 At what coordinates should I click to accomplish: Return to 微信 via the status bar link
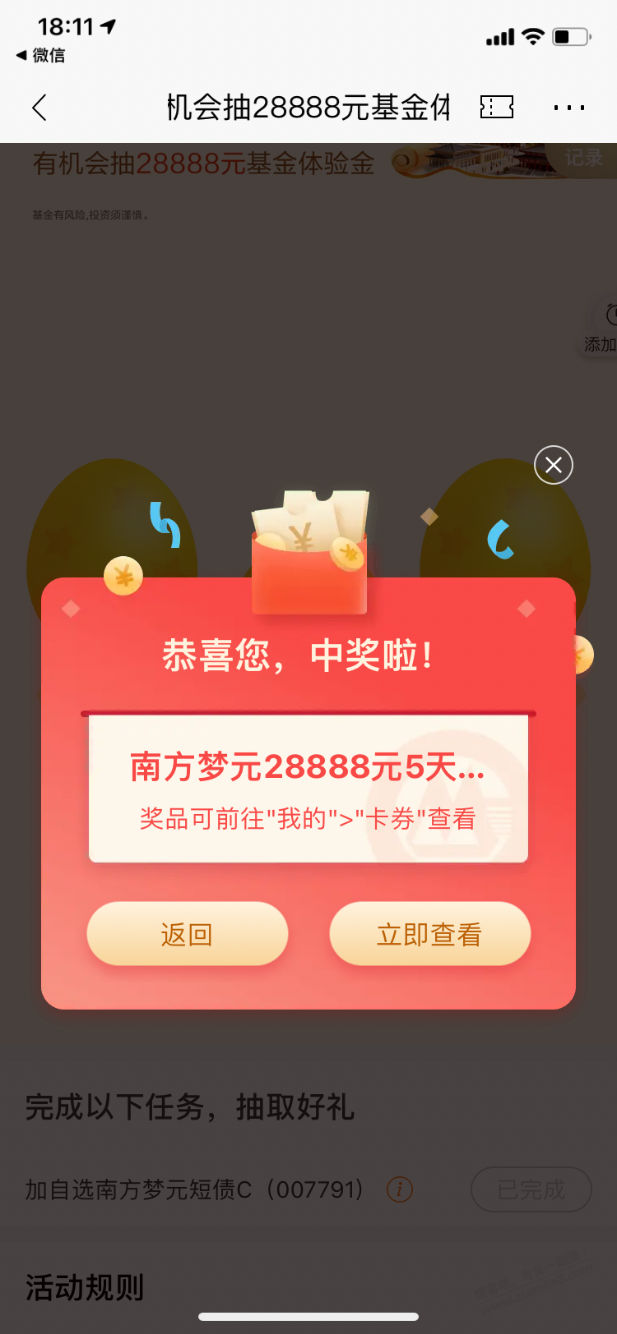[41, 56]
